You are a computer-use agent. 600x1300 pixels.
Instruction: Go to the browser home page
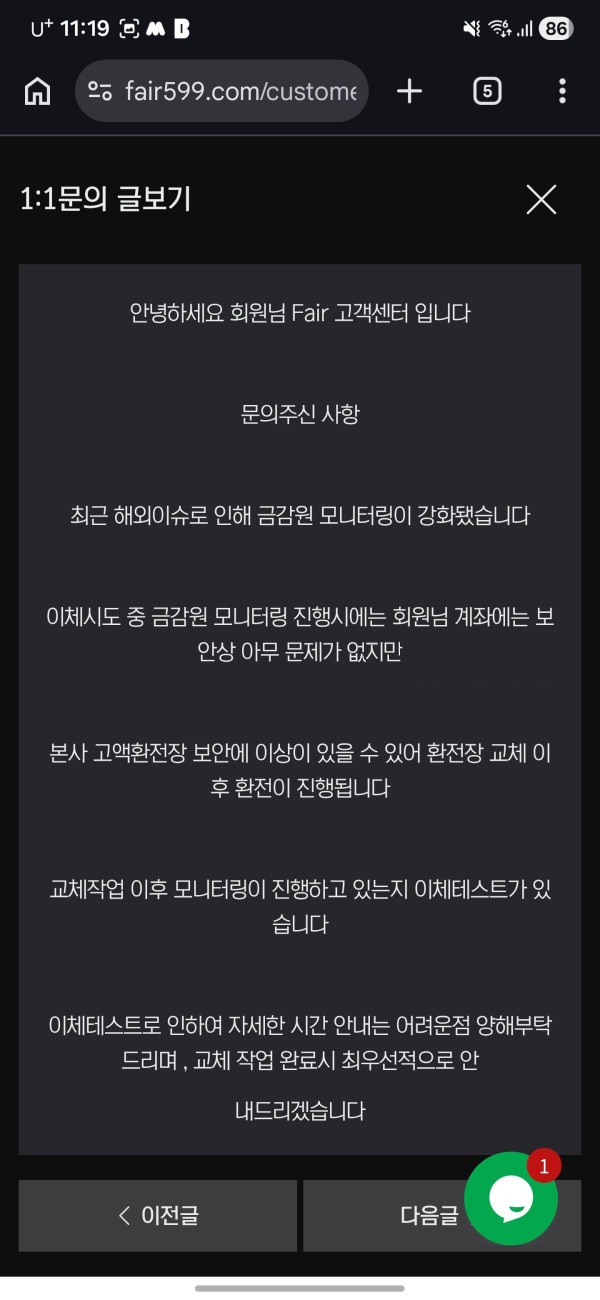[x=37, y=91]
